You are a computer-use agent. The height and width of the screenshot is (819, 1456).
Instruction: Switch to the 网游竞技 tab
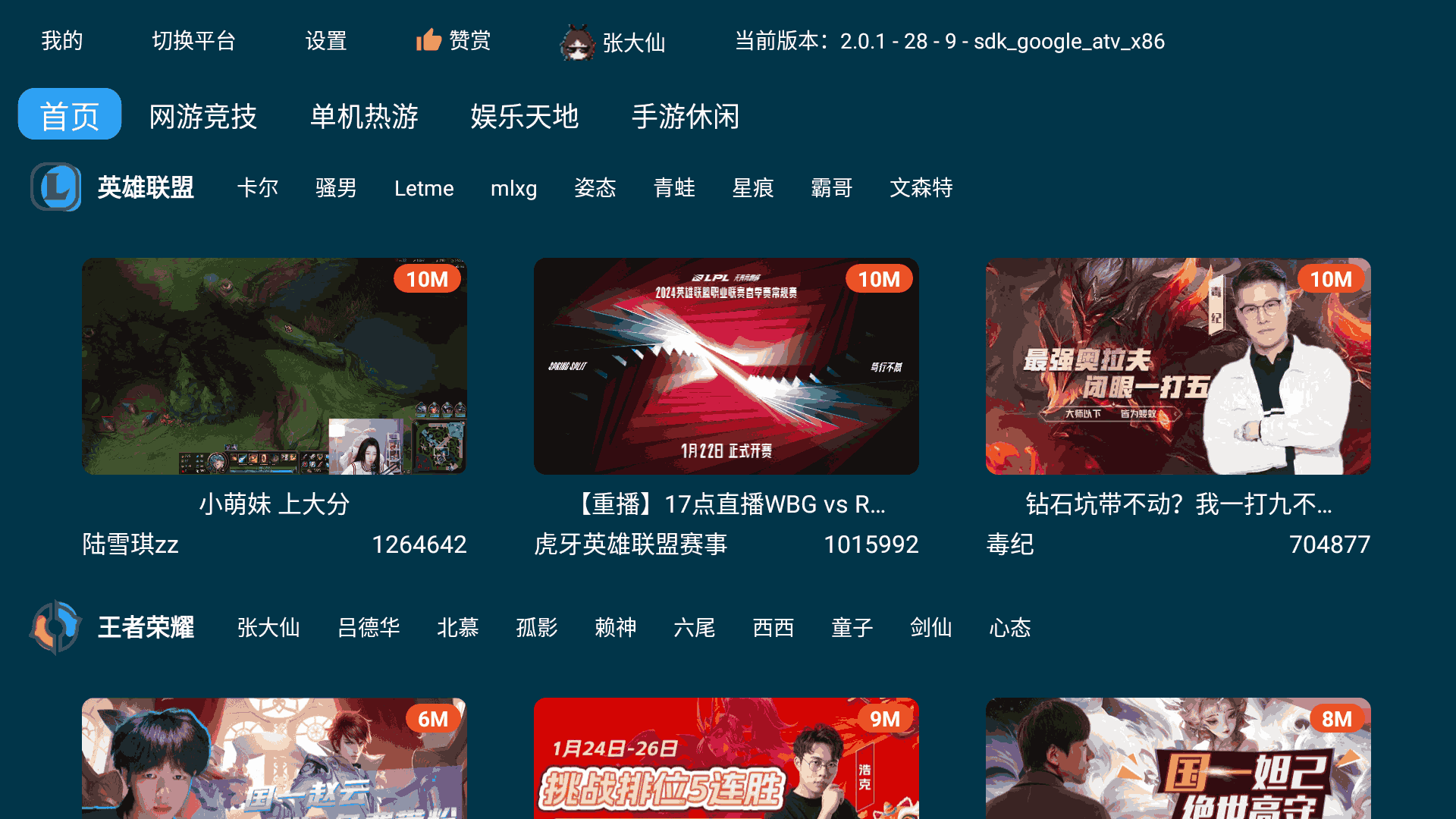tap(203, 116)
